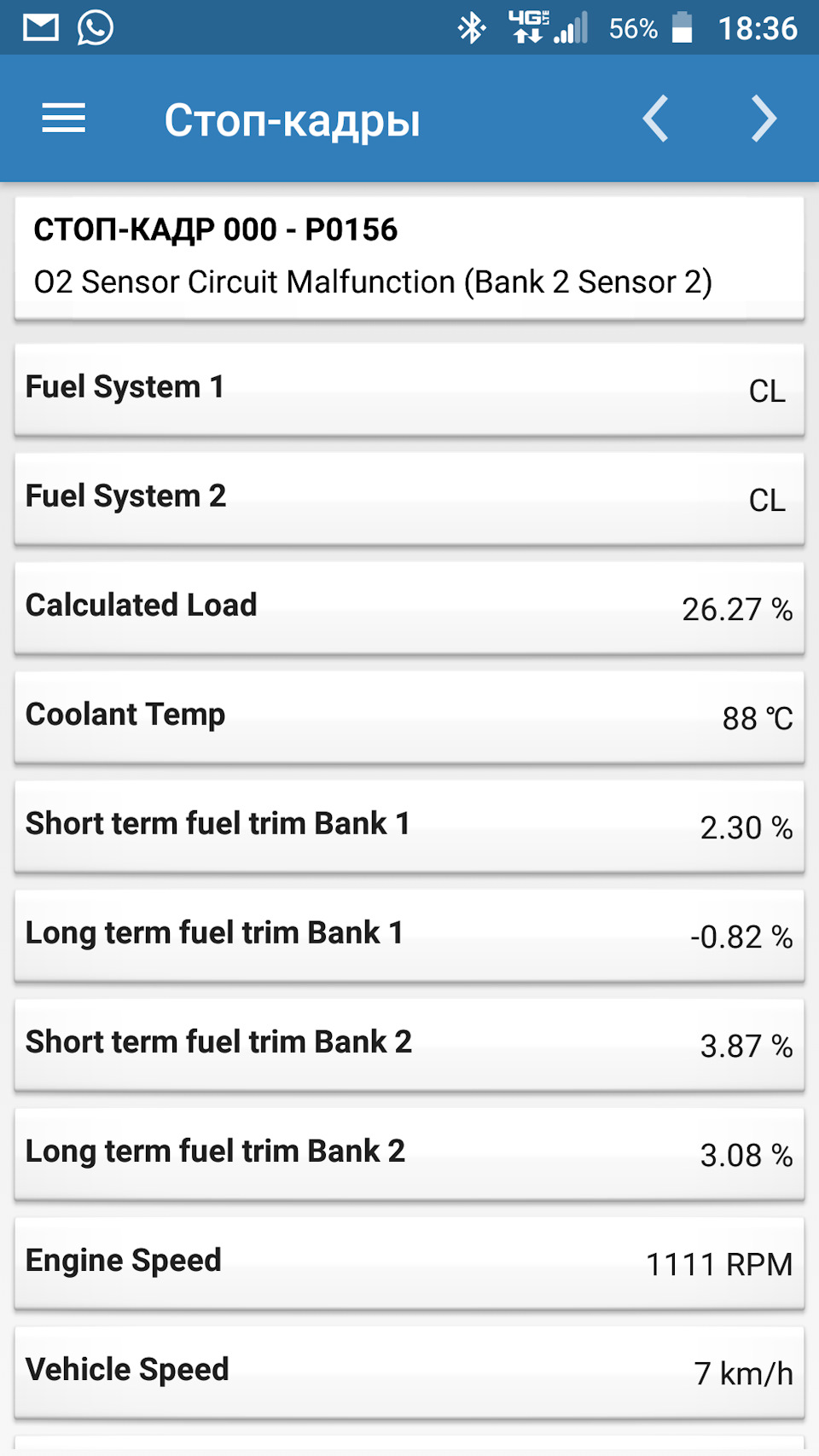
Task: Go to the previous freeze frame
Action: pyautogui.click(x=655, y=119)
